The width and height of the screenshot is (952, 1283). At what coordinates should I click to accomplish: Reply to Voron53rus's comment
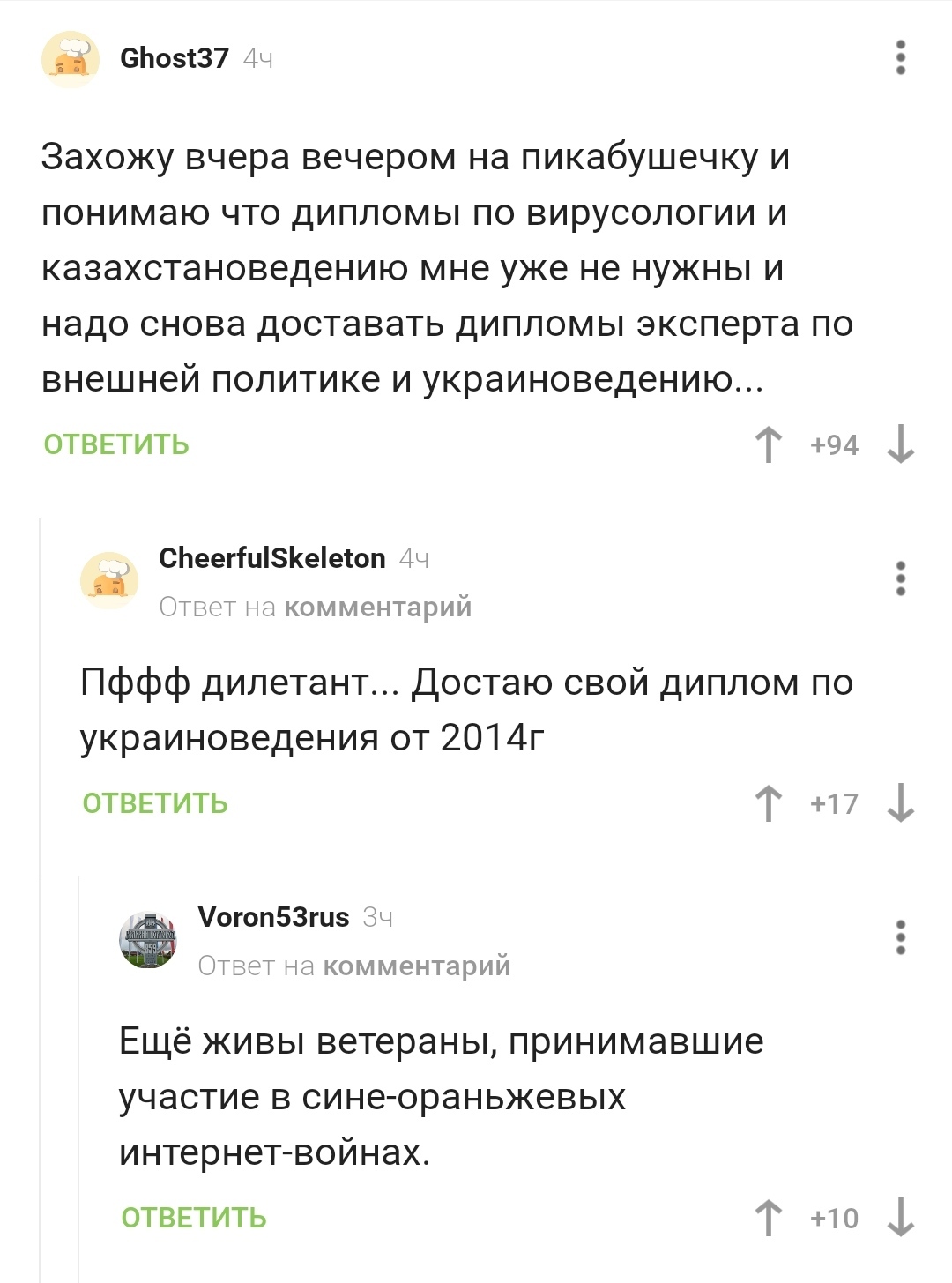pyautogui.click(x=194, y=1218)
